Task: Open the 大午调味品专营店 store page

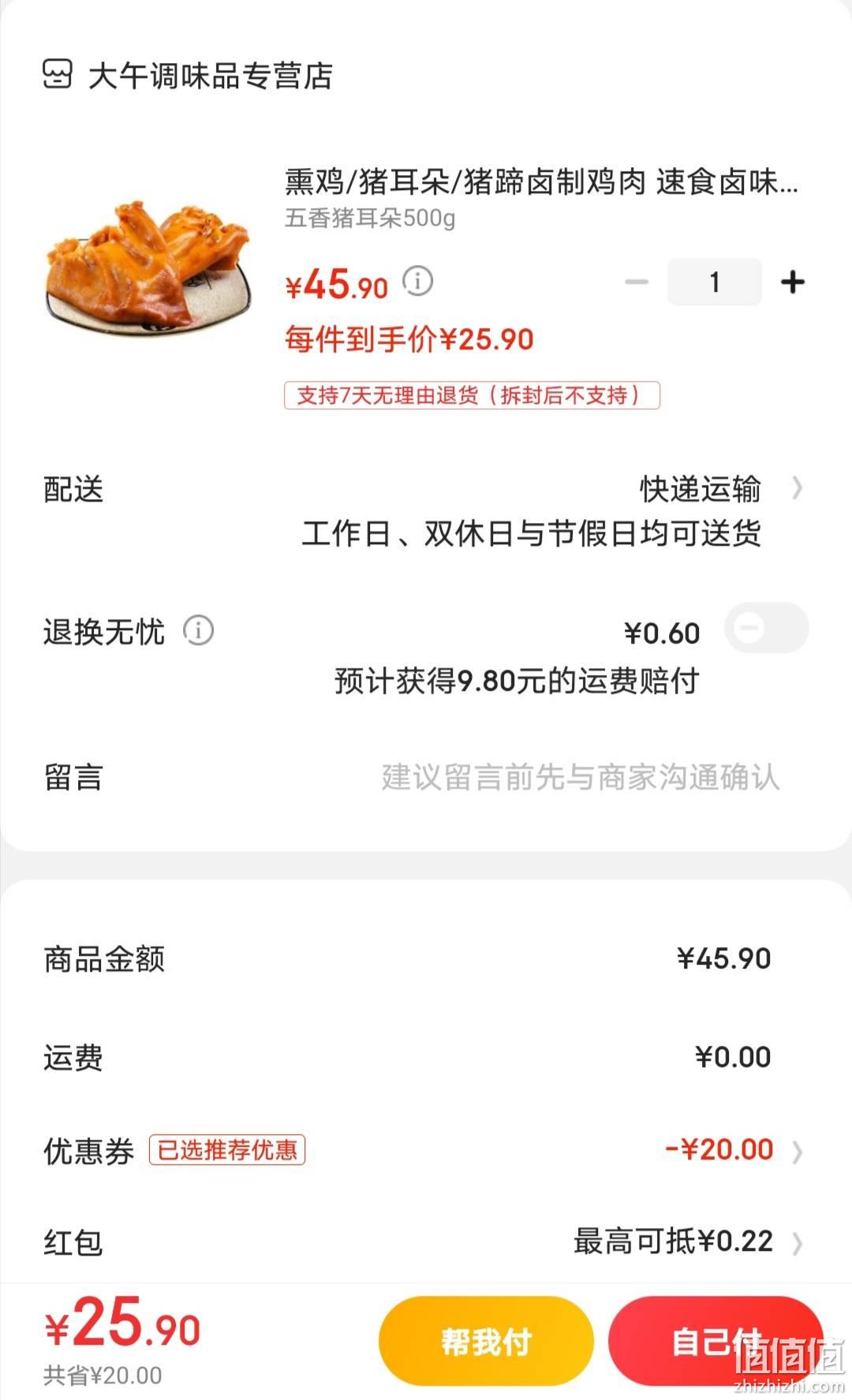Action: click(x=188, y=76)
